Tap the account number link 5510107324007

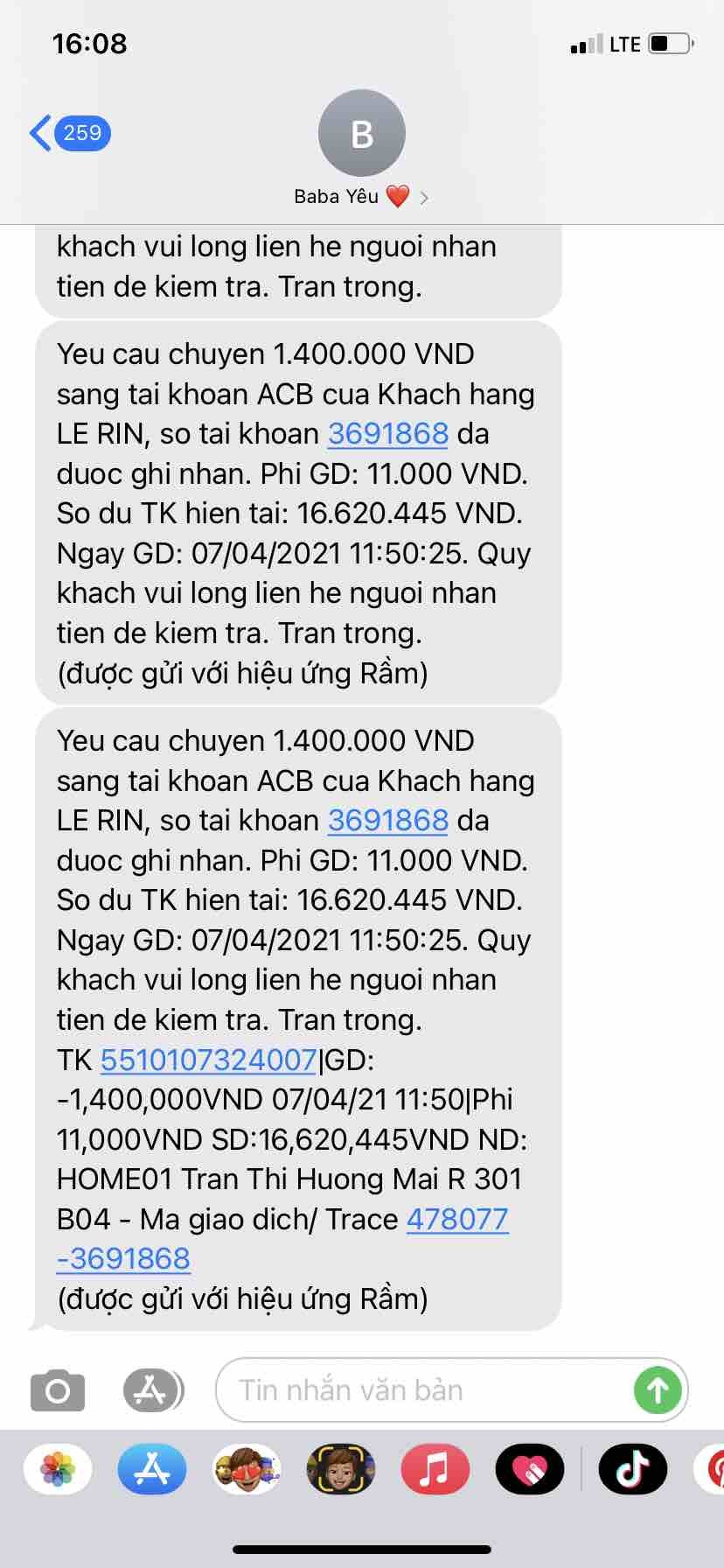point(208,1060)
